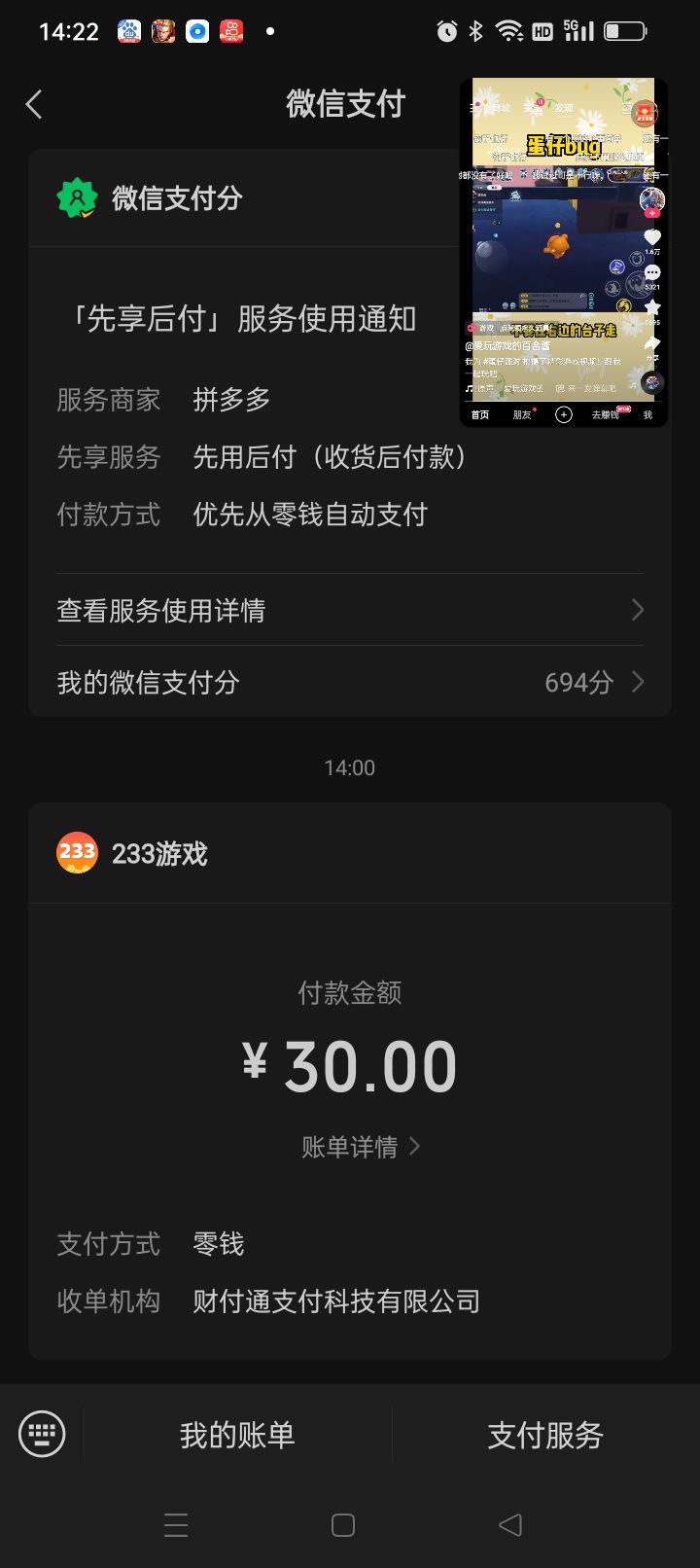Go back from the 微信支付 chat
The image size is (700, 1568).
tap(35, 104)
